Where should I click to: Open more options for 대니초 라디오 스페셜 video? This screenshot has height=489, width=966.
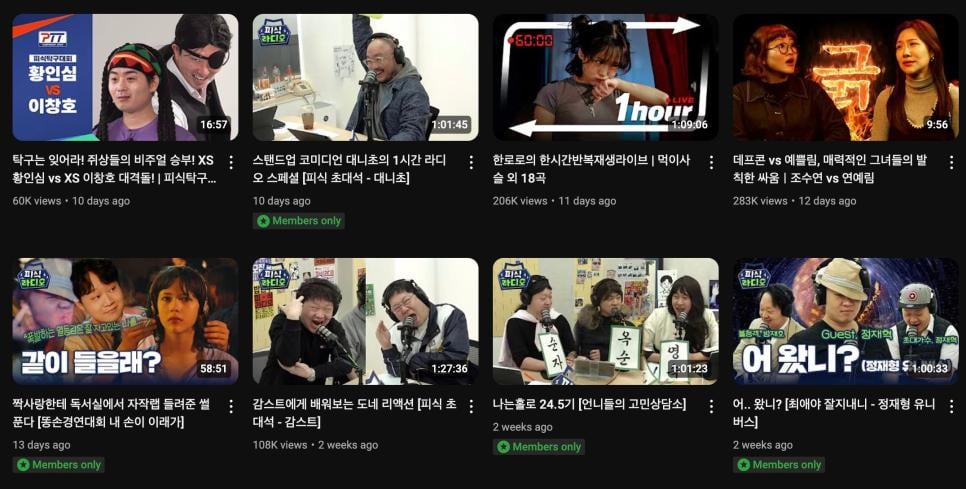click(x=471, y=162)
